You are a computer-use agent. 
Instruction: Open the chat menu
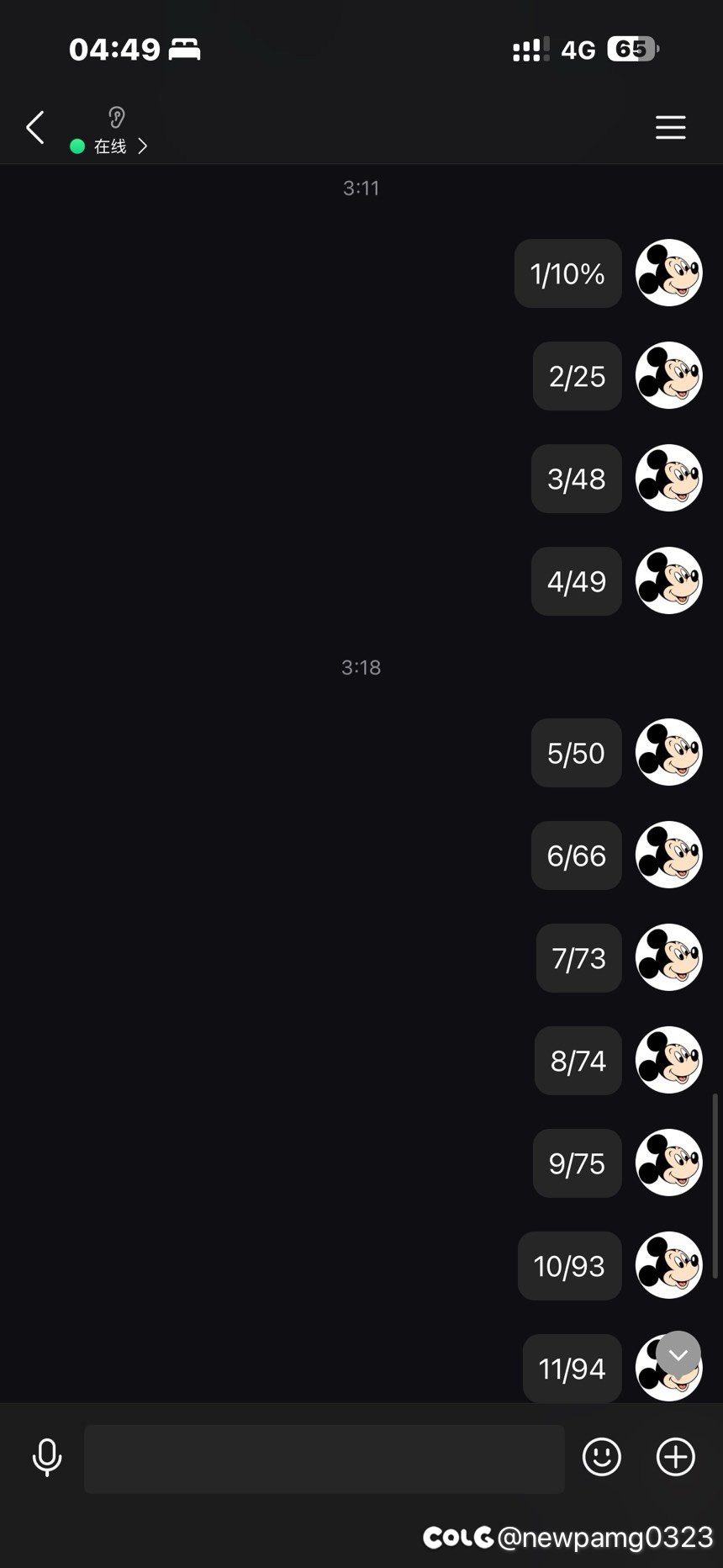pos(670,128)
